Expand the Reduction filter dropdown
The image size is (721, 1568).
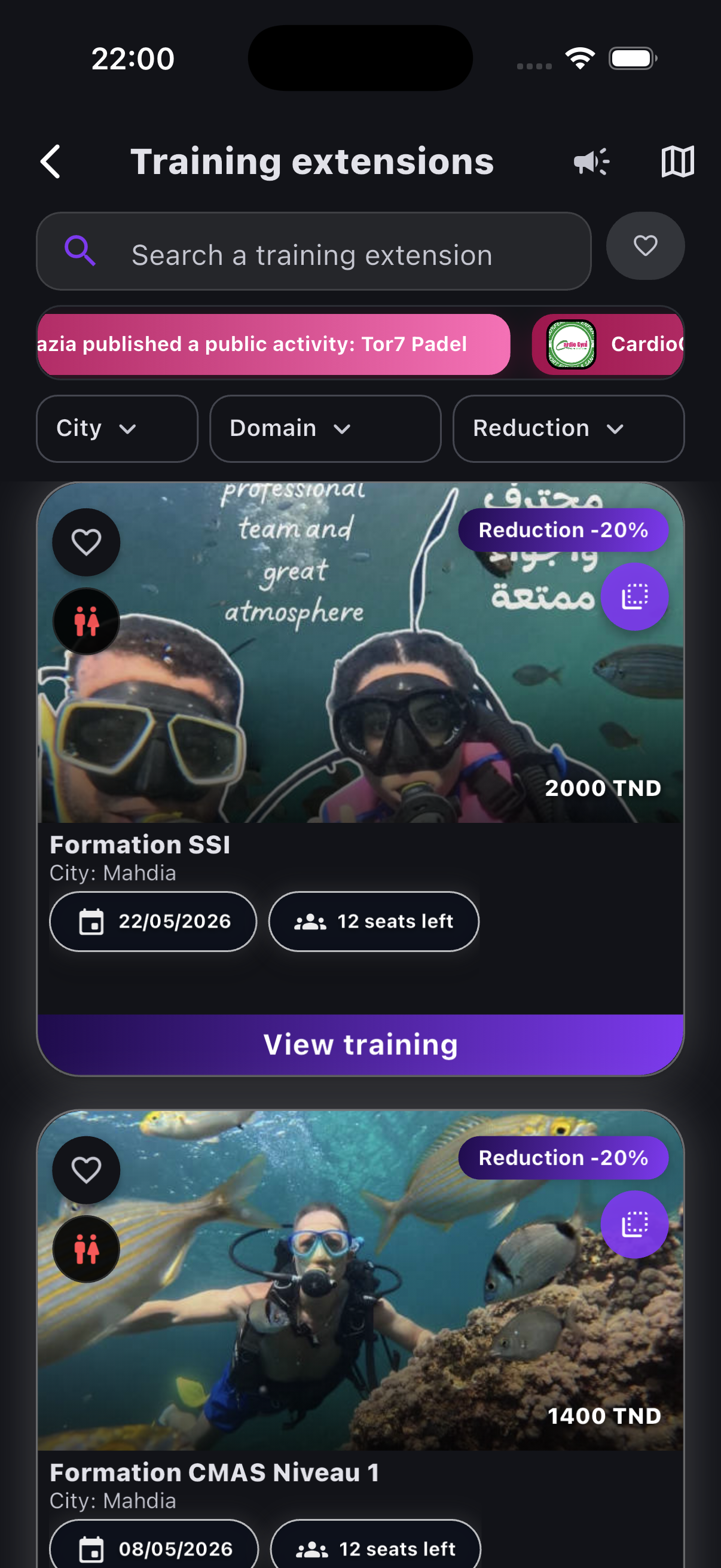pos(568,429)
